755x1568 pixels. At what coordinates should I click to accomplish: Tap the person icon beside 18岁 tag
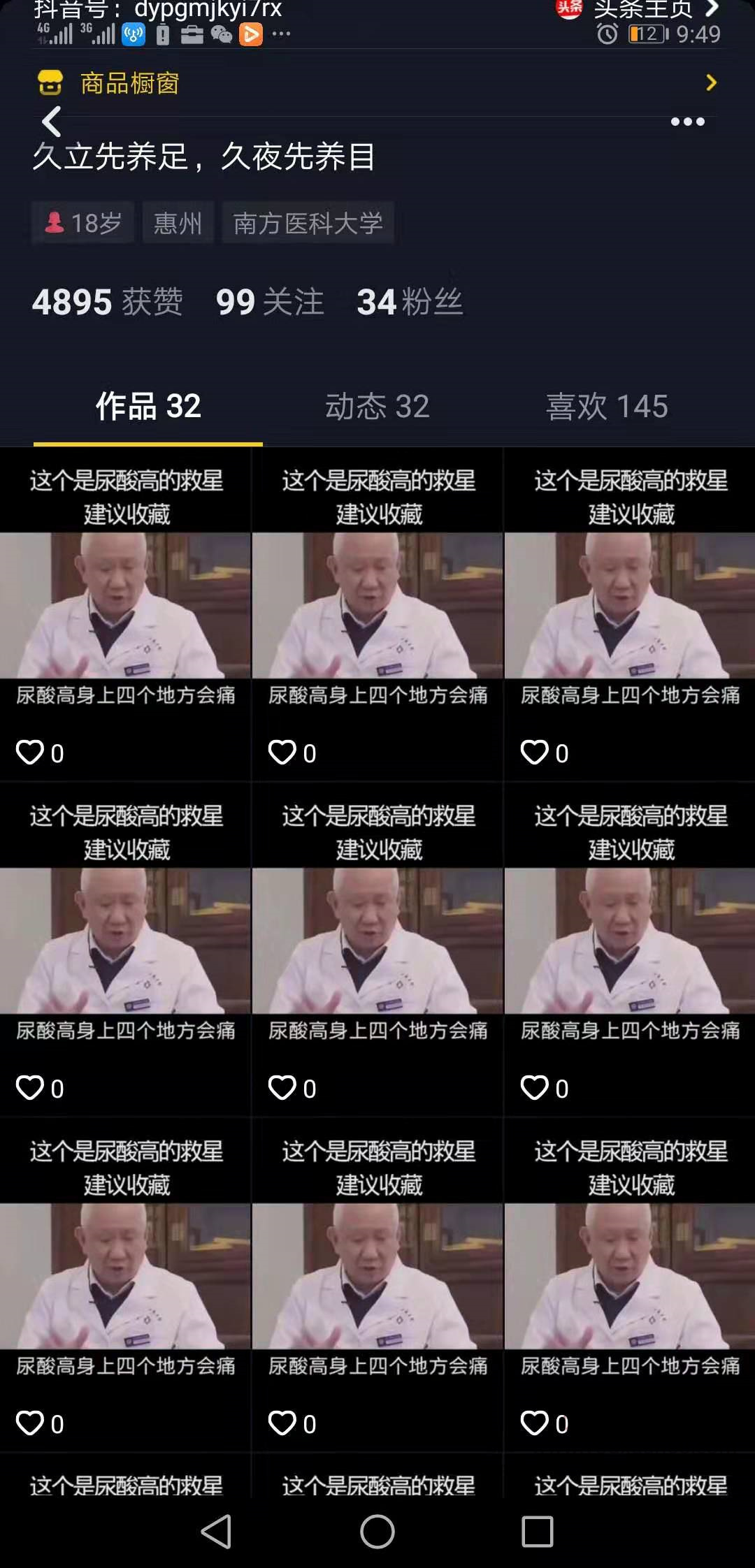tap(55, 222)
